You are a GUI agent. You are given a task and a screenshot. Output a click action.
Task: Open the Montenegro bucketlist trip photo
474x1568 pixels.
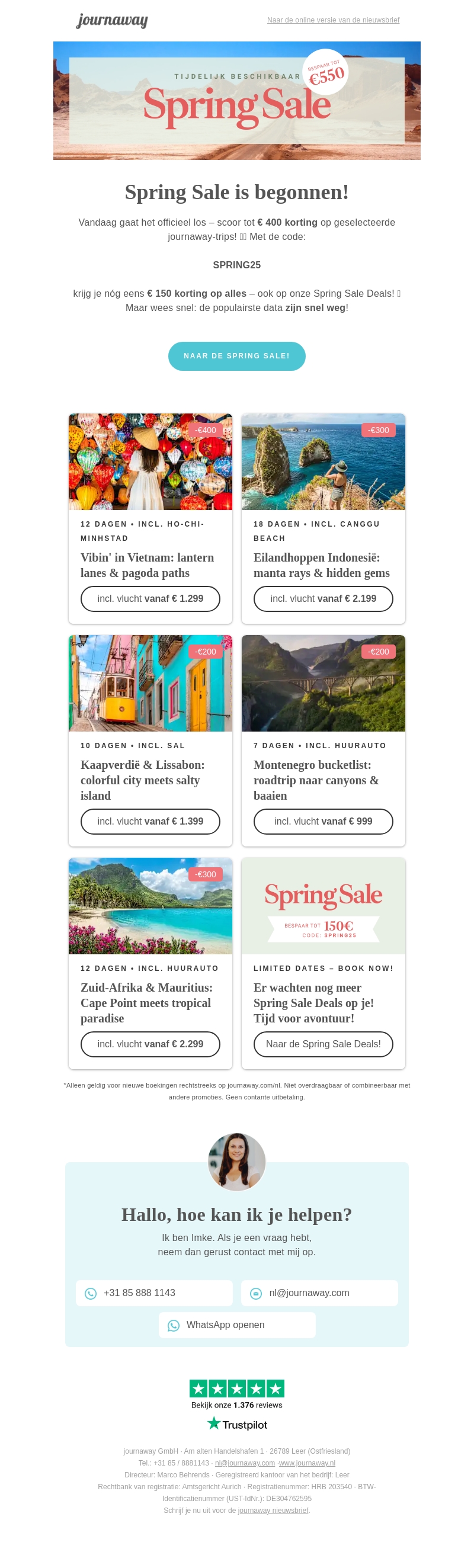pyautogui.click(x=323, y=683)
